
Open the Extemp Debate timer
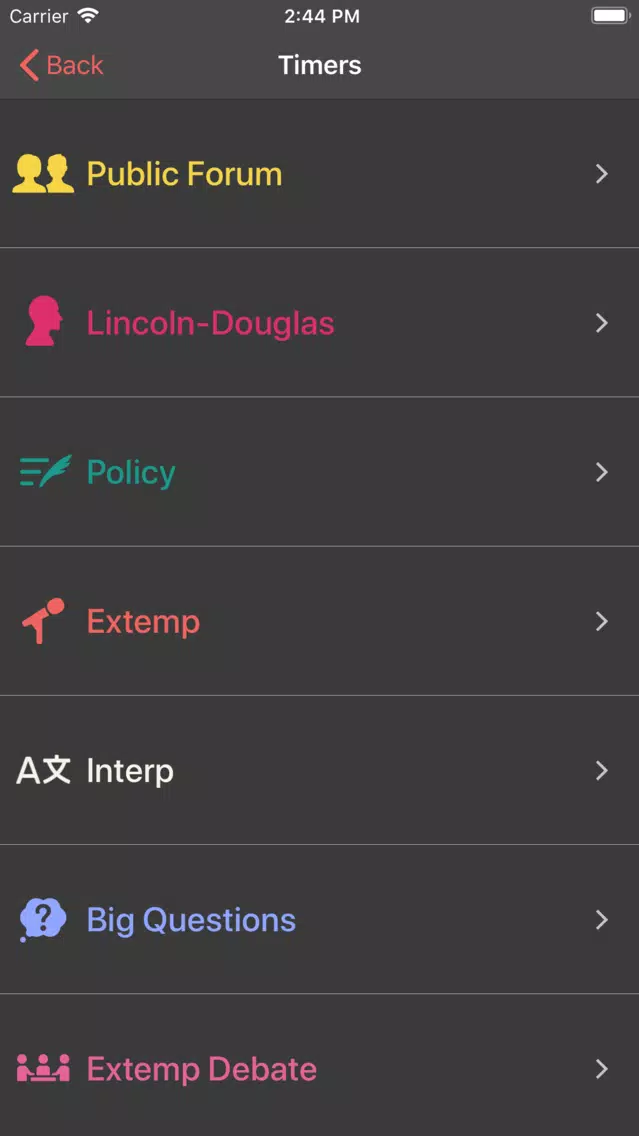(320, 1066)
